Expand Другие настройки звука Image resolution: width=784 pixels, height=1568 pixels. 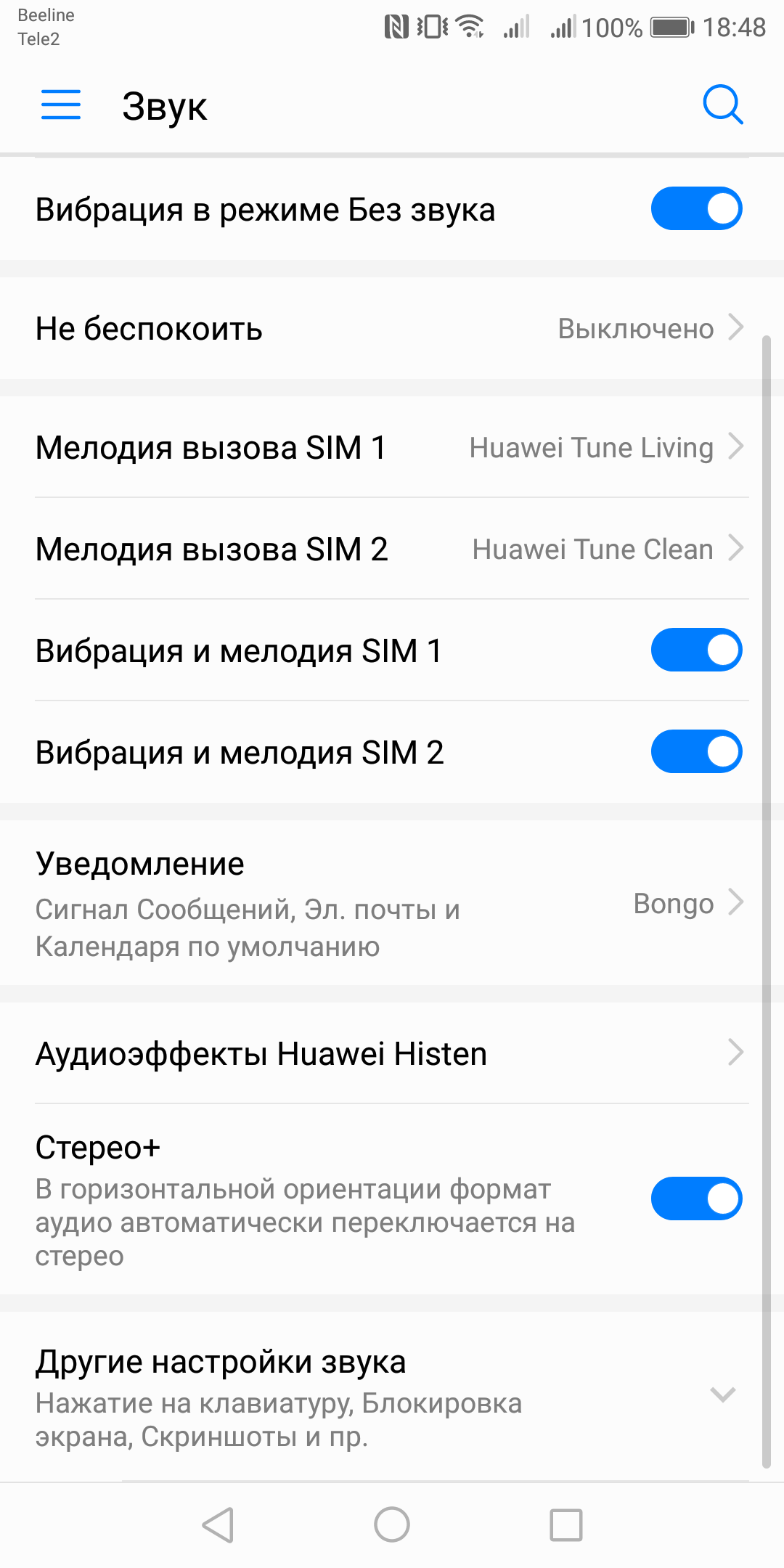(x=392, y=1396)
